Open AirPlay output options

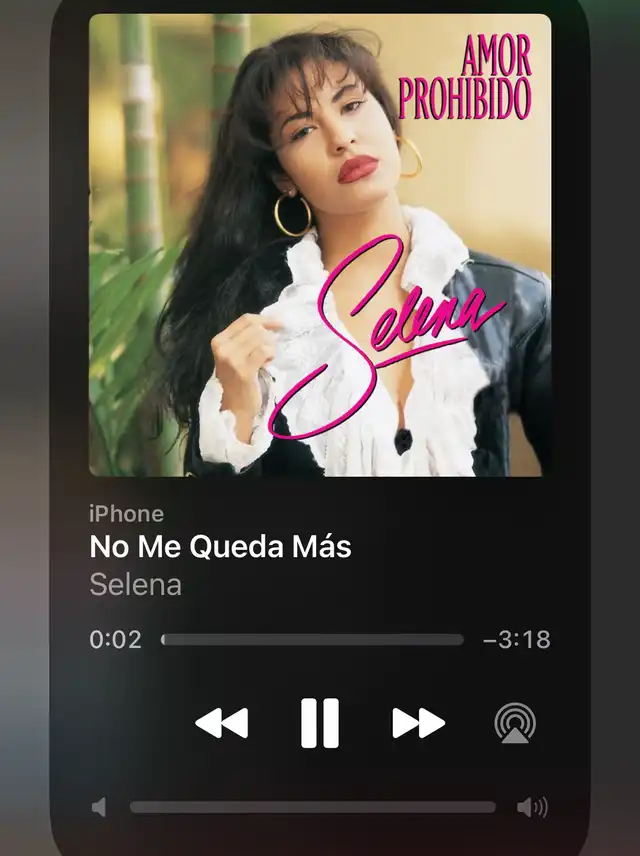pos(515,723)
